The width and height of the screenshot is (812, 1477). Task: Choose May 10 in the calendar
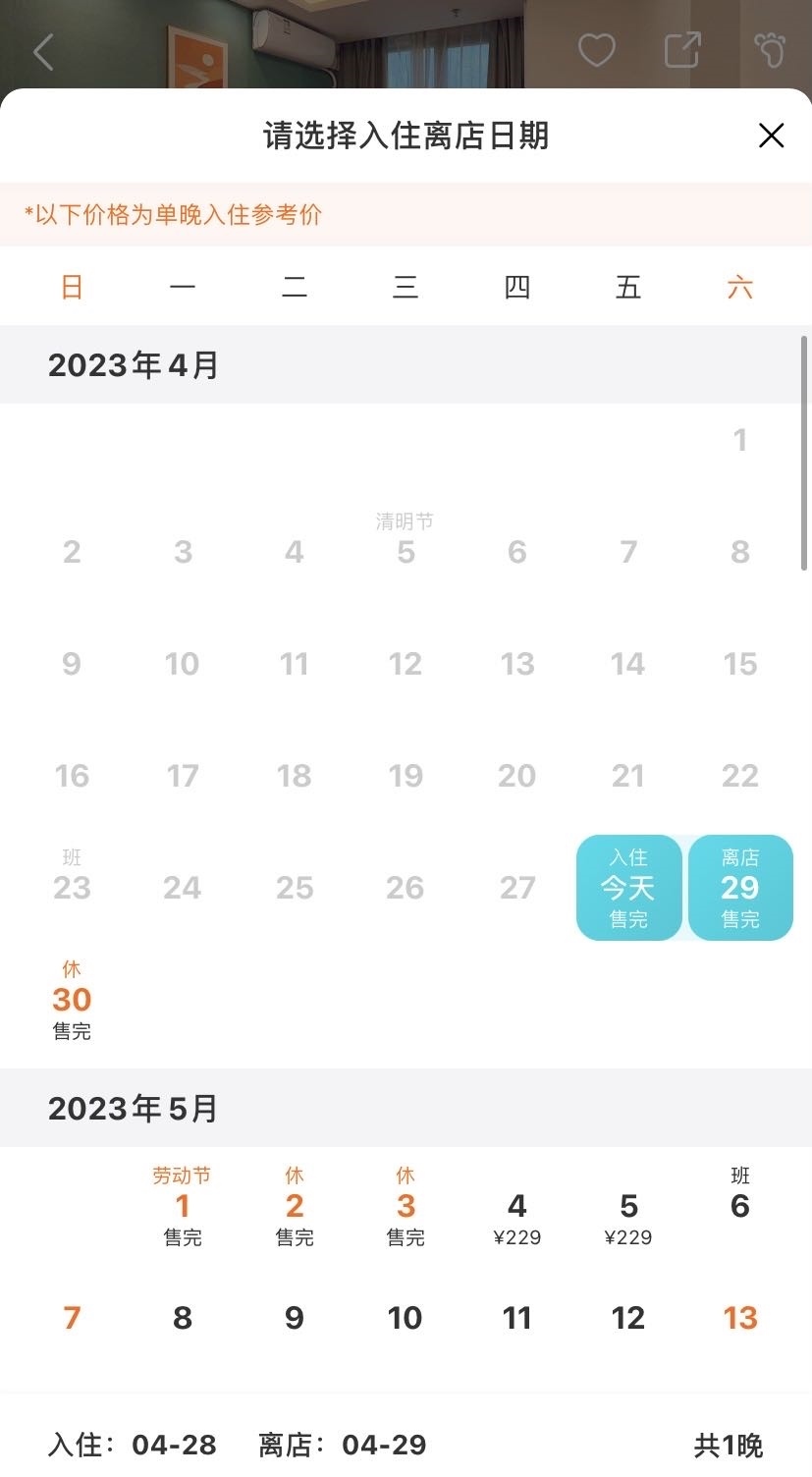[406, 1318]
